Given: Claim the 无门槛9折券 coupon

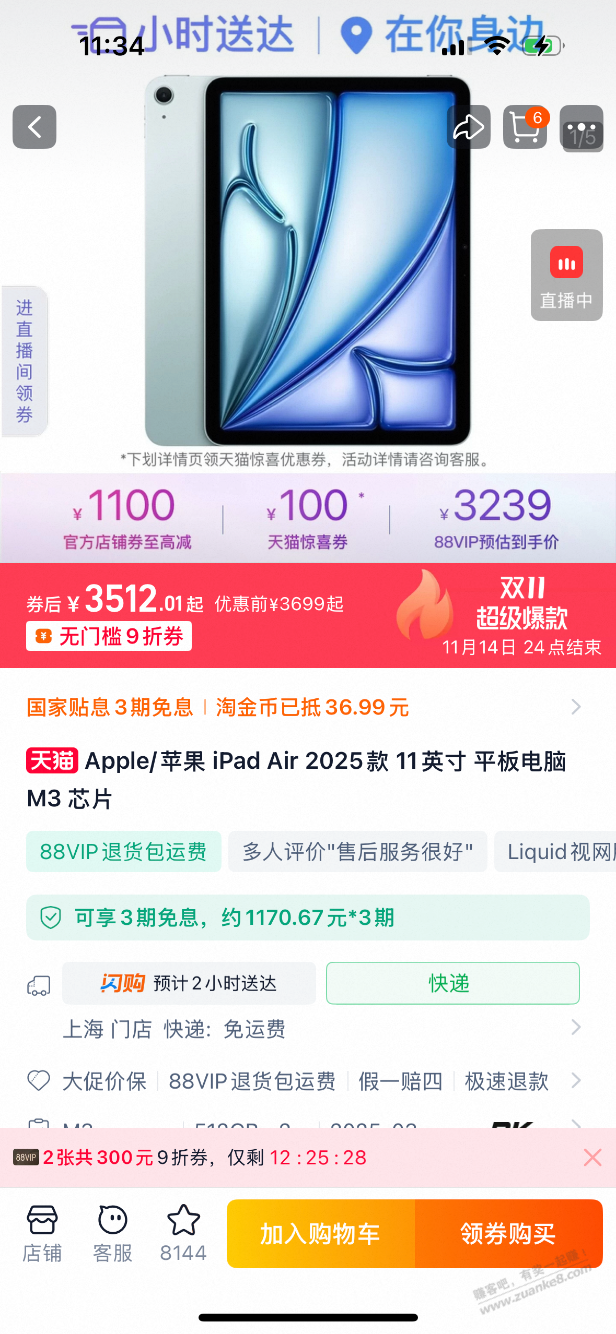Looking at the screenshot, I should click(109, 636).
